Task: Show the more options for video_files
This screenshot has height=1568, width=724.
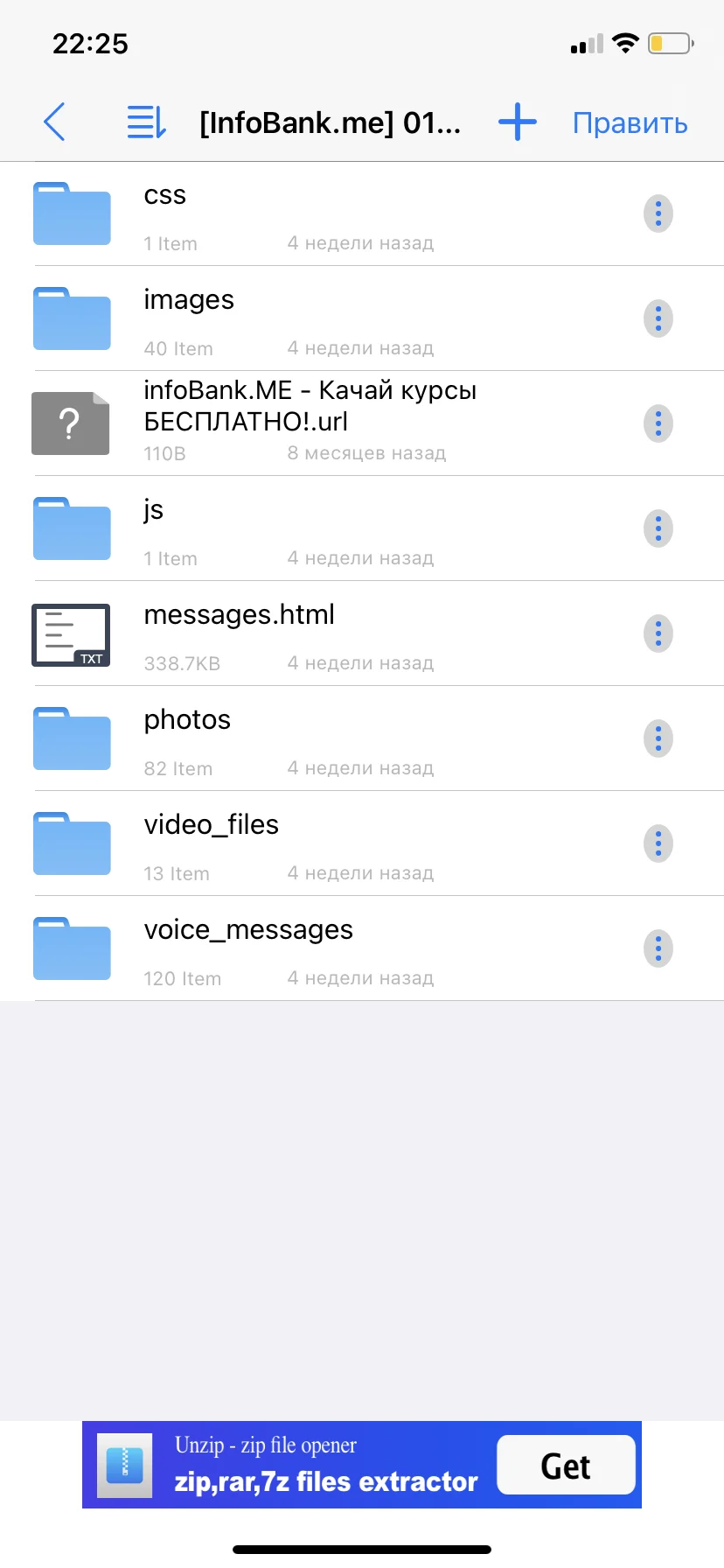Action: 658,843
